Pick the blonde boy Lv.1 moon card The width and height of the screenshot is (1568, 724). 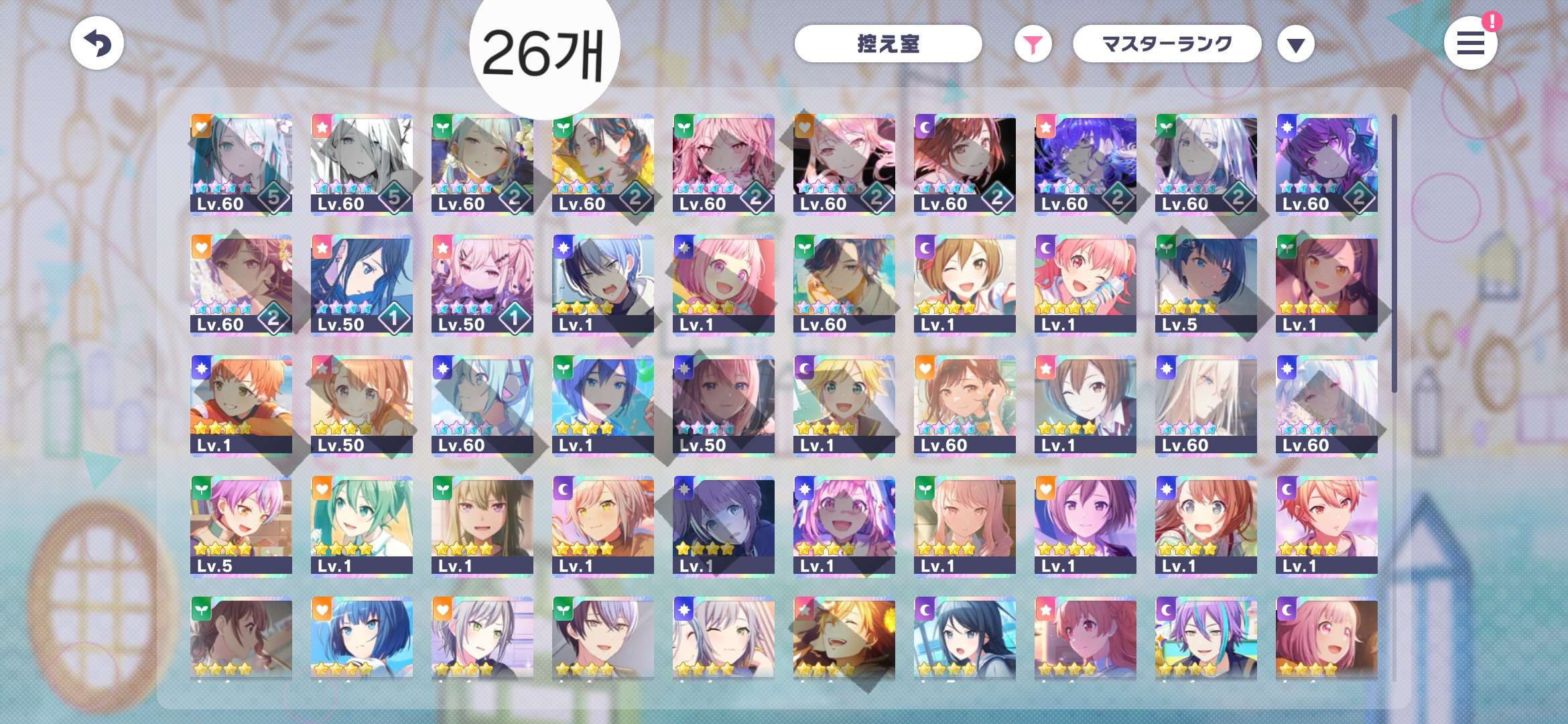coord(844,406)
